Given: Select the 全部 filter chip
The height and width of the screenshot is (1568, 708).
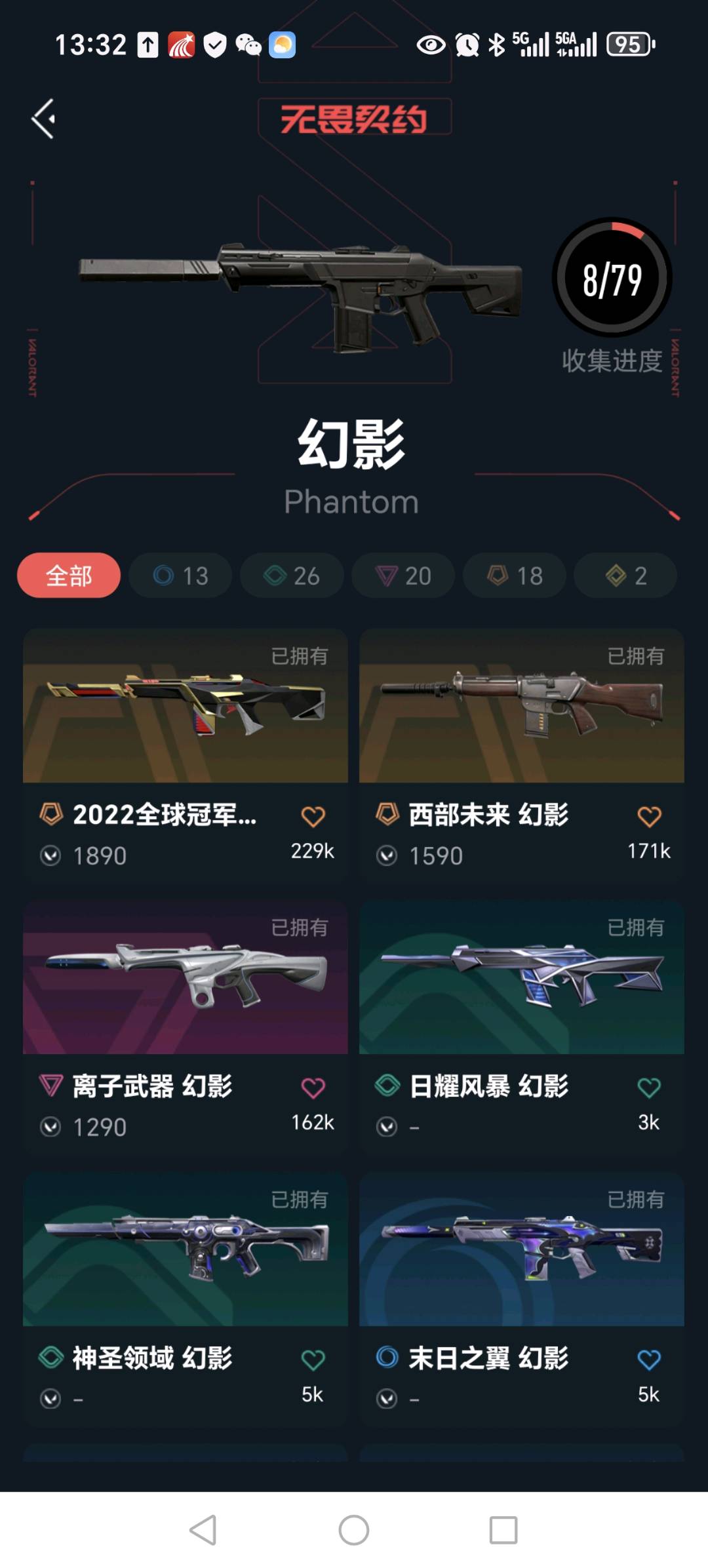Looking at the screenshot, I should [69, 576].
